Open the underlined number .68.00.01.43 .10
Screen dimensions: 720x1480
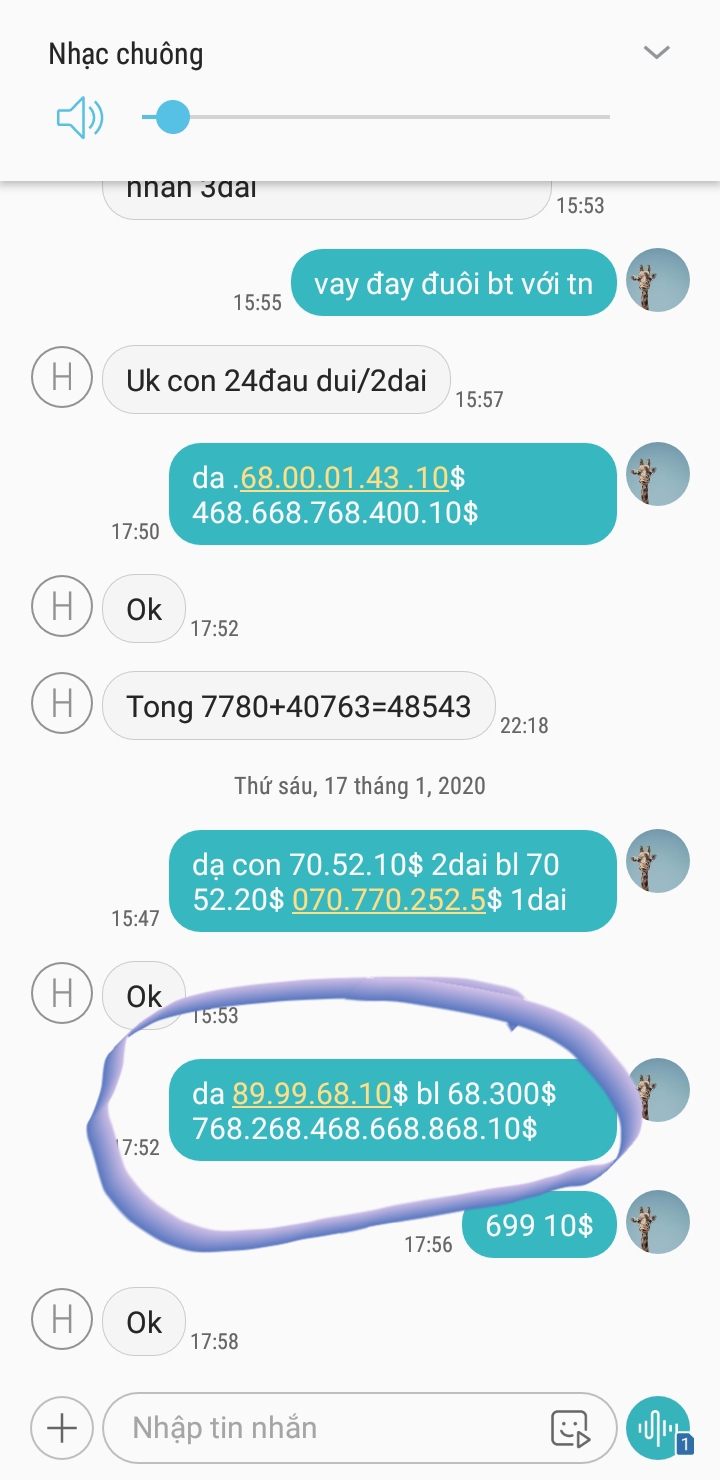[x=344, y=477]
